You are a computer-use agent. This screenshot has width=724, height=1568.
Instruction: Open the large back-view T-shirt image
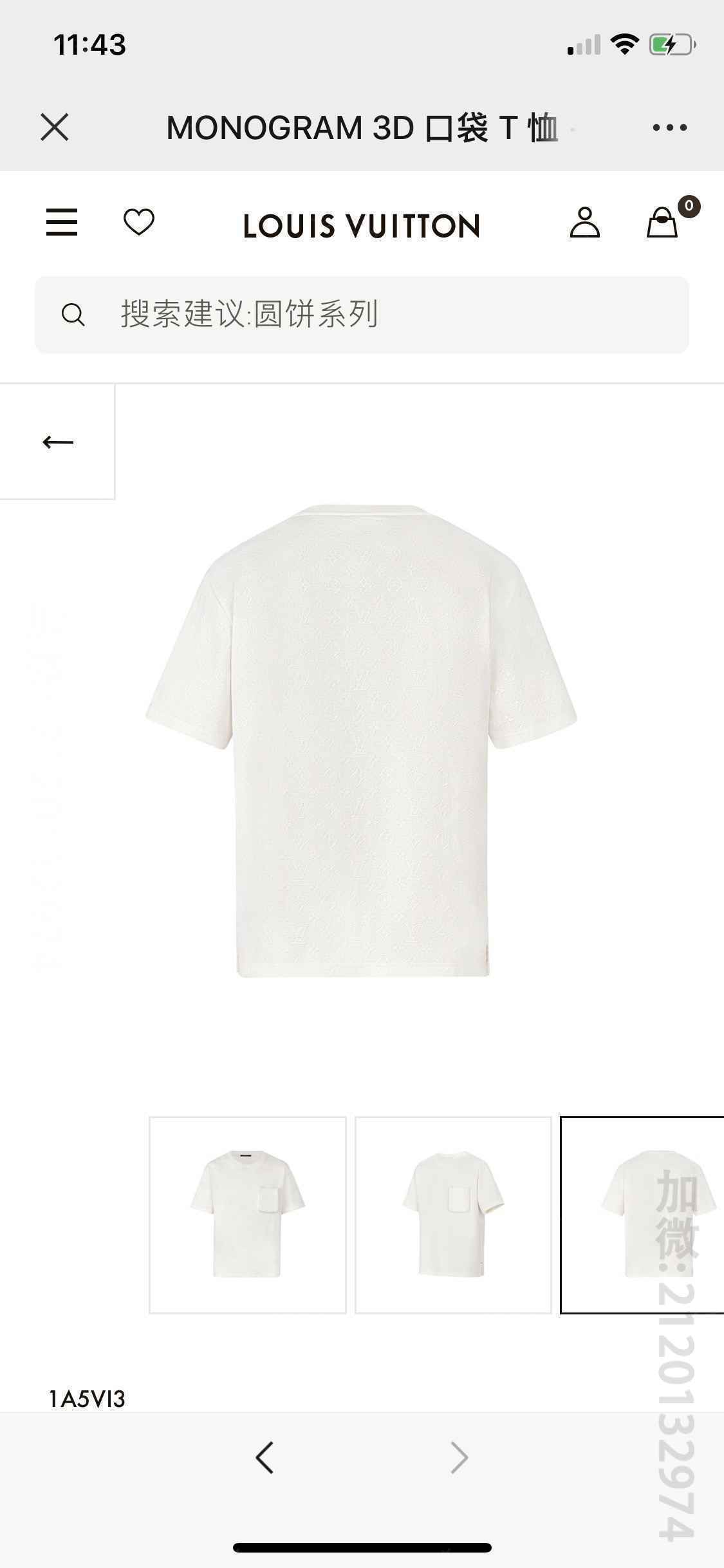click(362, 740)
